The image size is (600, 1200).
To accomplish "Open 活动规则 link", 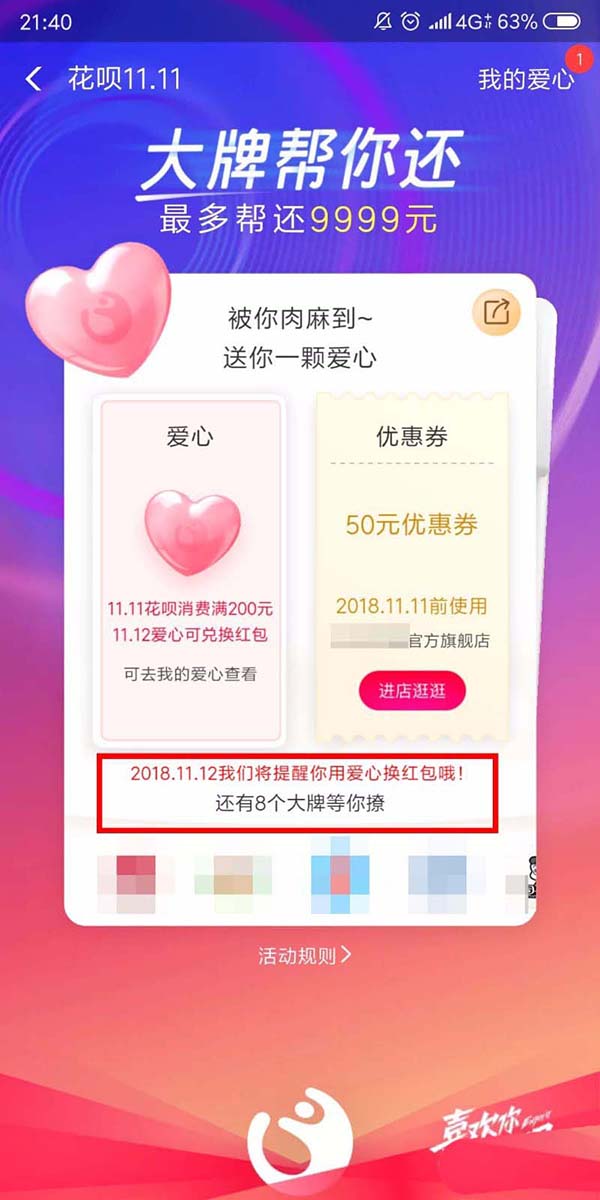I will (x=305, y=955).
